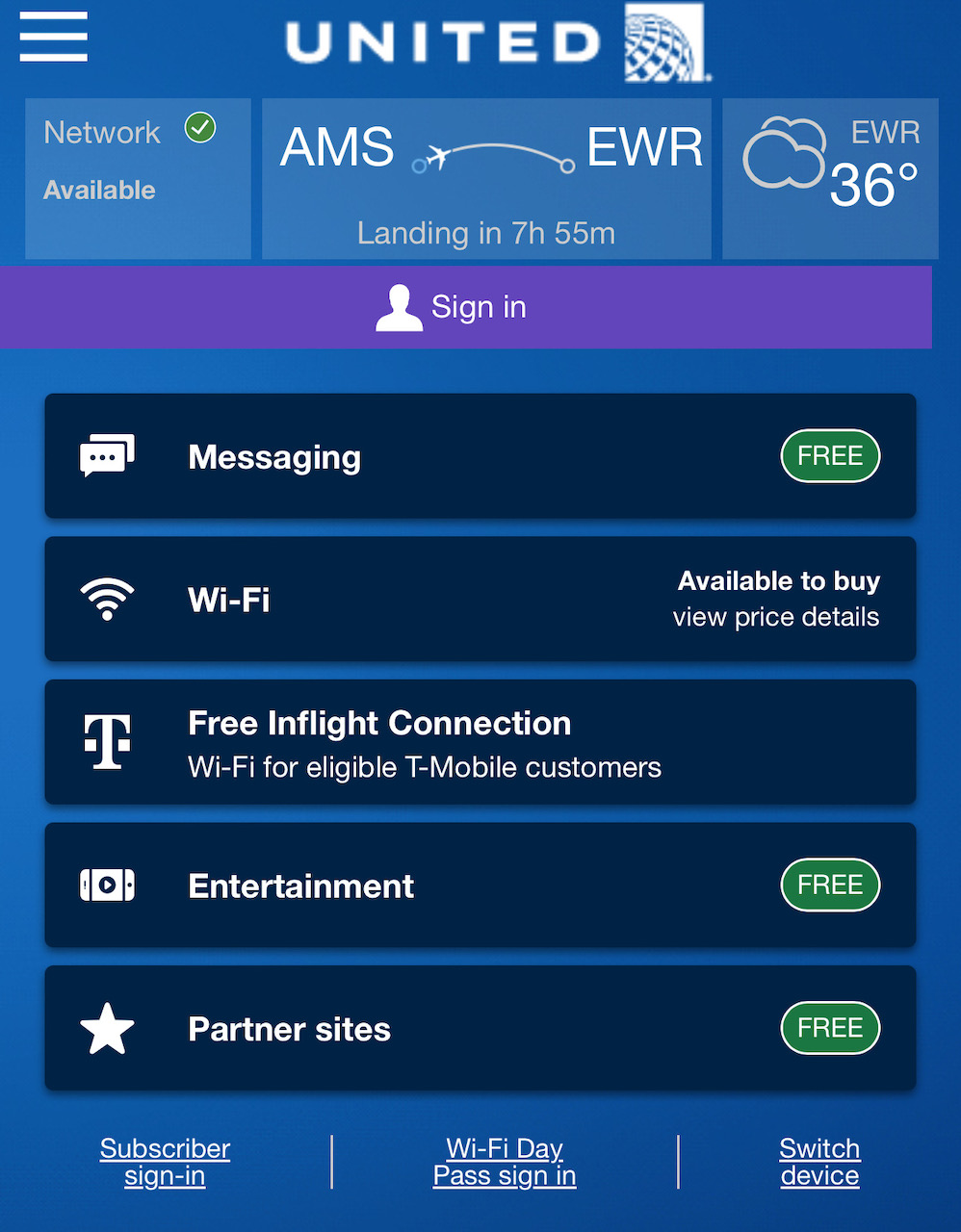Open free Entertainment section
Image resolution: width=961 pixels, height=1232 pixels.
(x=480, y=885)
